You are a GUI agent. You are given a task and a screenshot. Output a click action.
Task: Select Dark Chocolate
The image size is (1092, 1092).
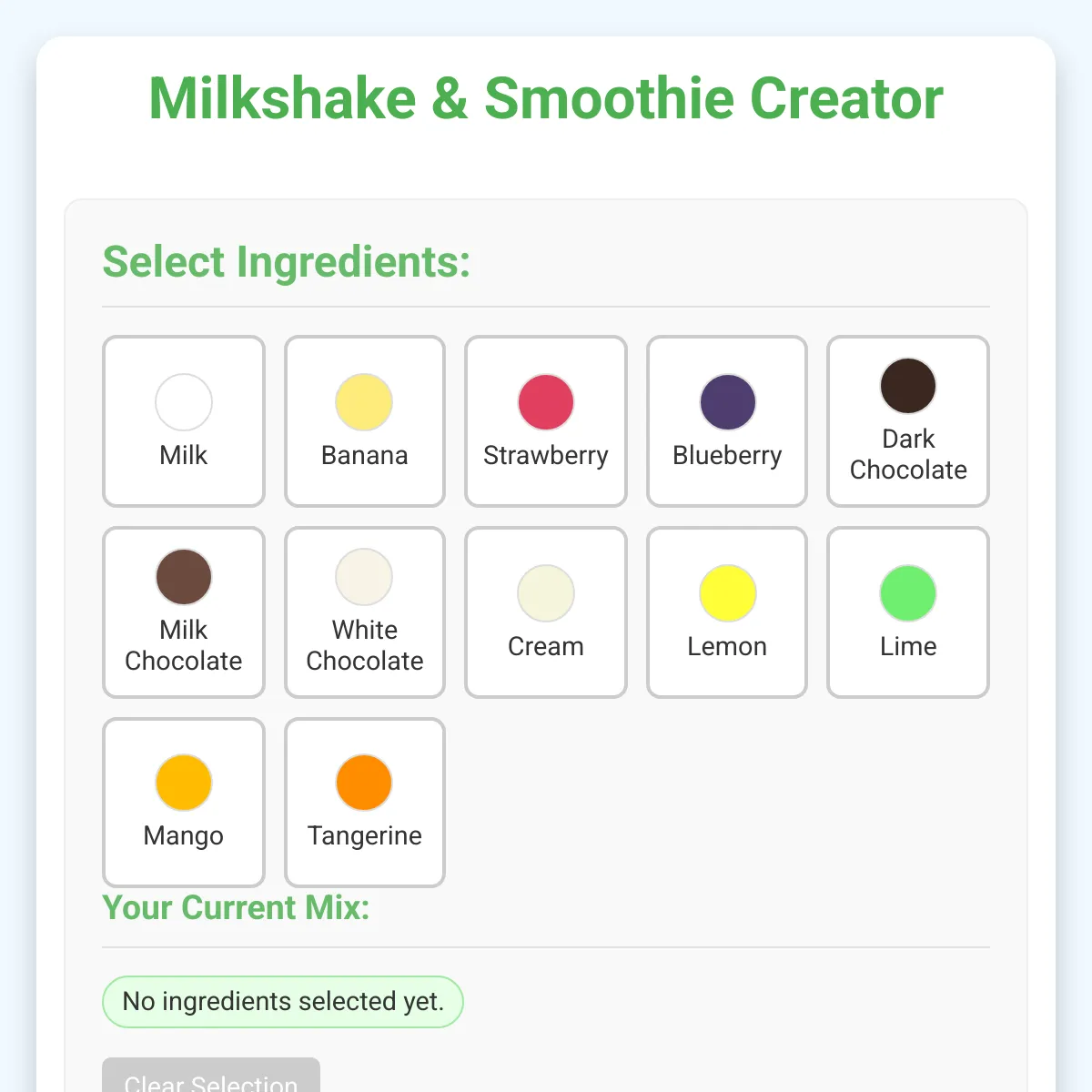pos(908,421)
